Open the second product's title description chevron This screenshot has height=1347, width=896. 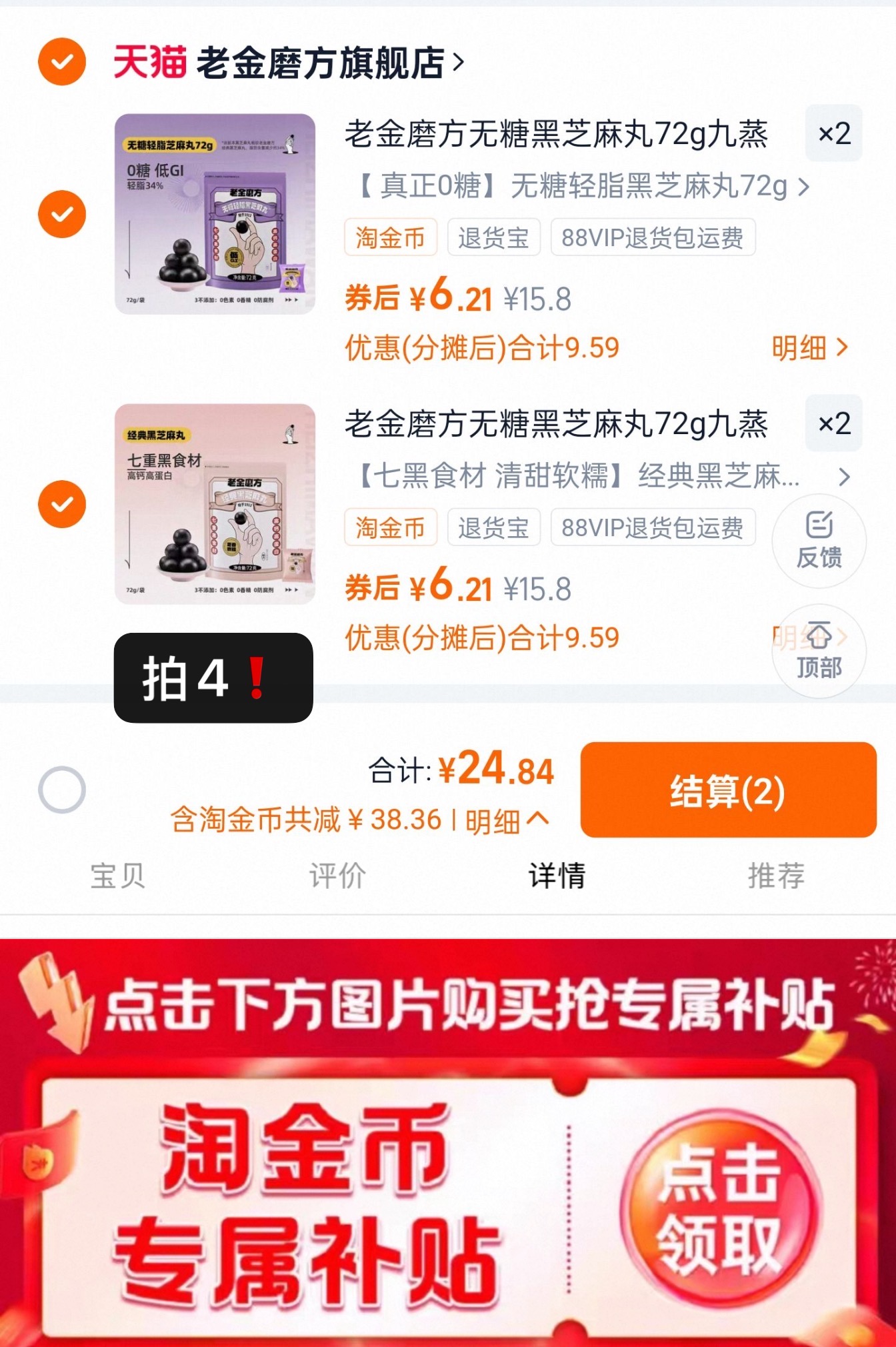tap(846, 477)
